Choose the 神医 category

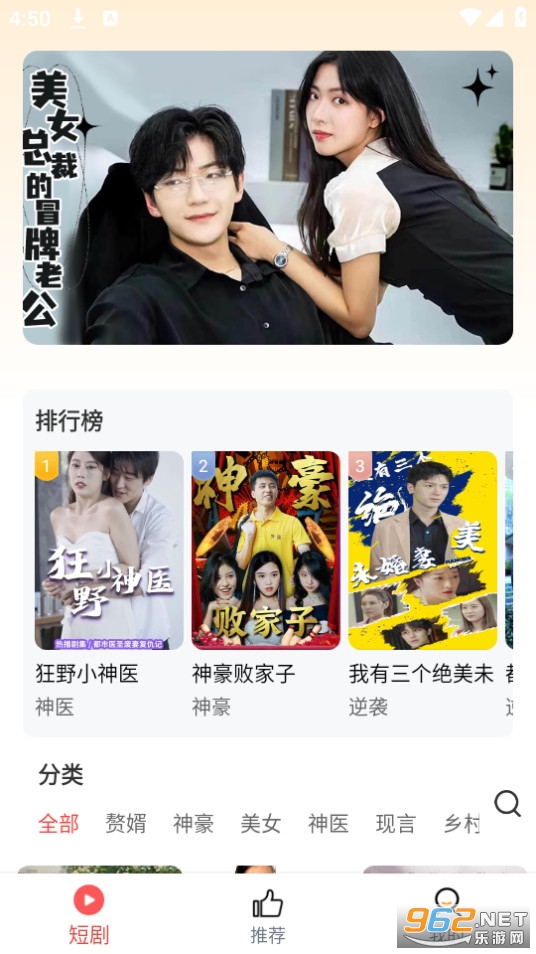click(x=329, y=824)
